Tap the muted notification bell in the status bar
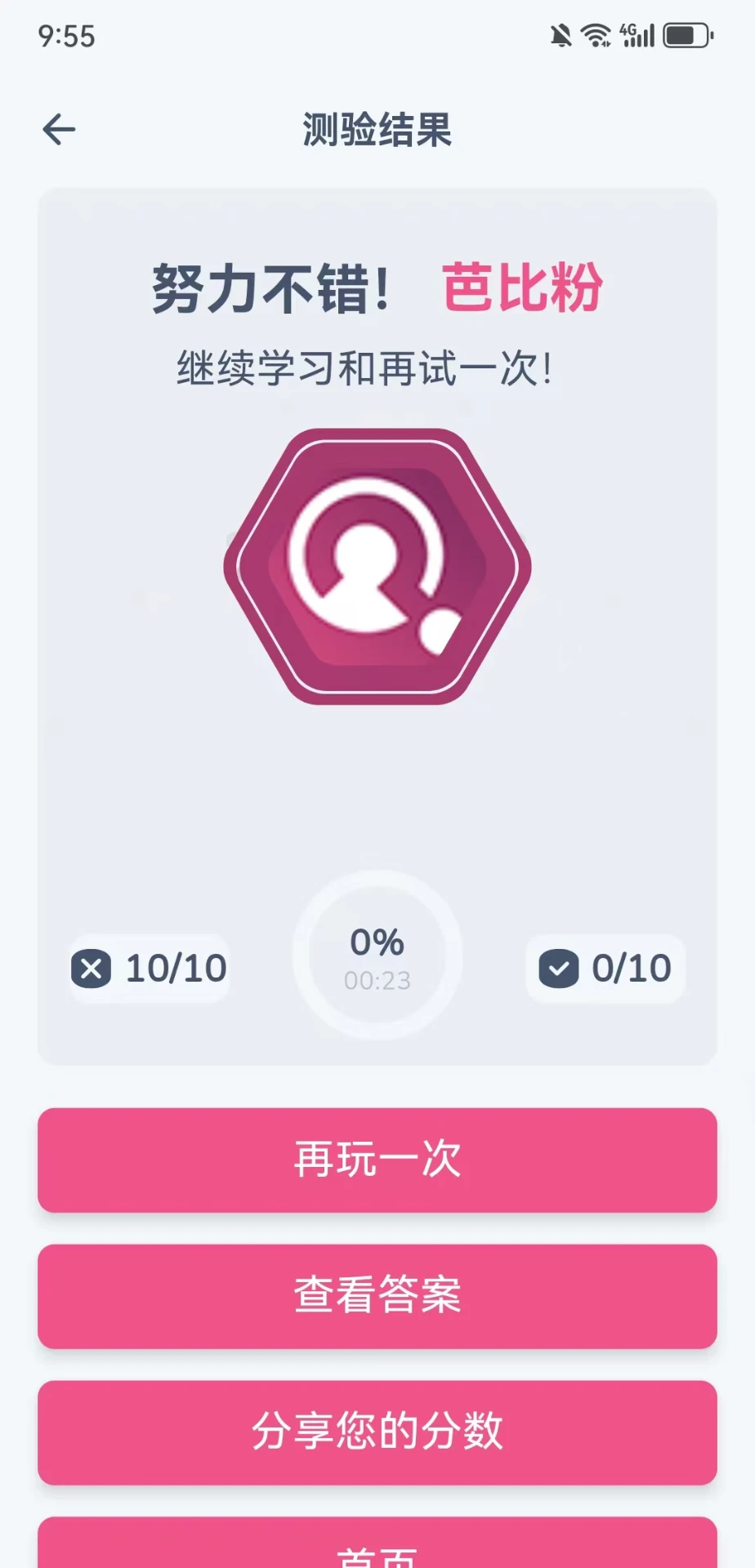 tap(559, 35)
